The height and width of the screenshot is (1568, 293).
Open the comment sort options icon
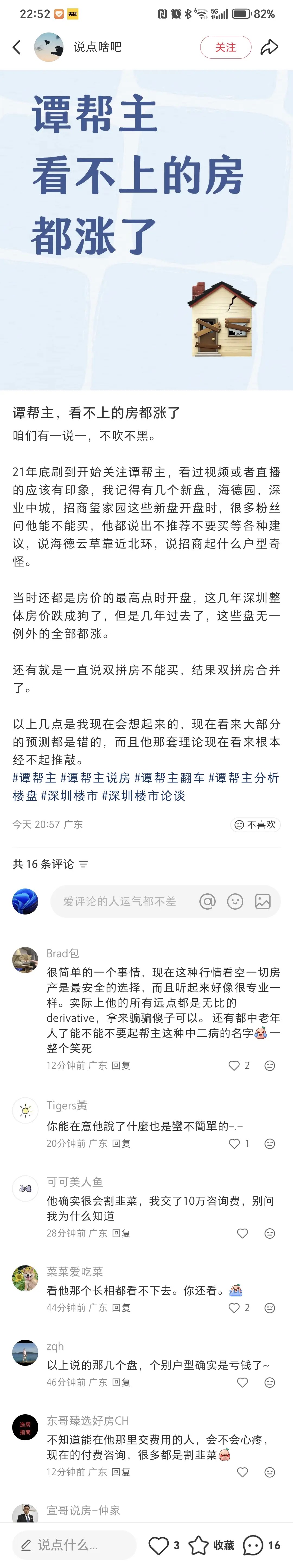(84, 864)
